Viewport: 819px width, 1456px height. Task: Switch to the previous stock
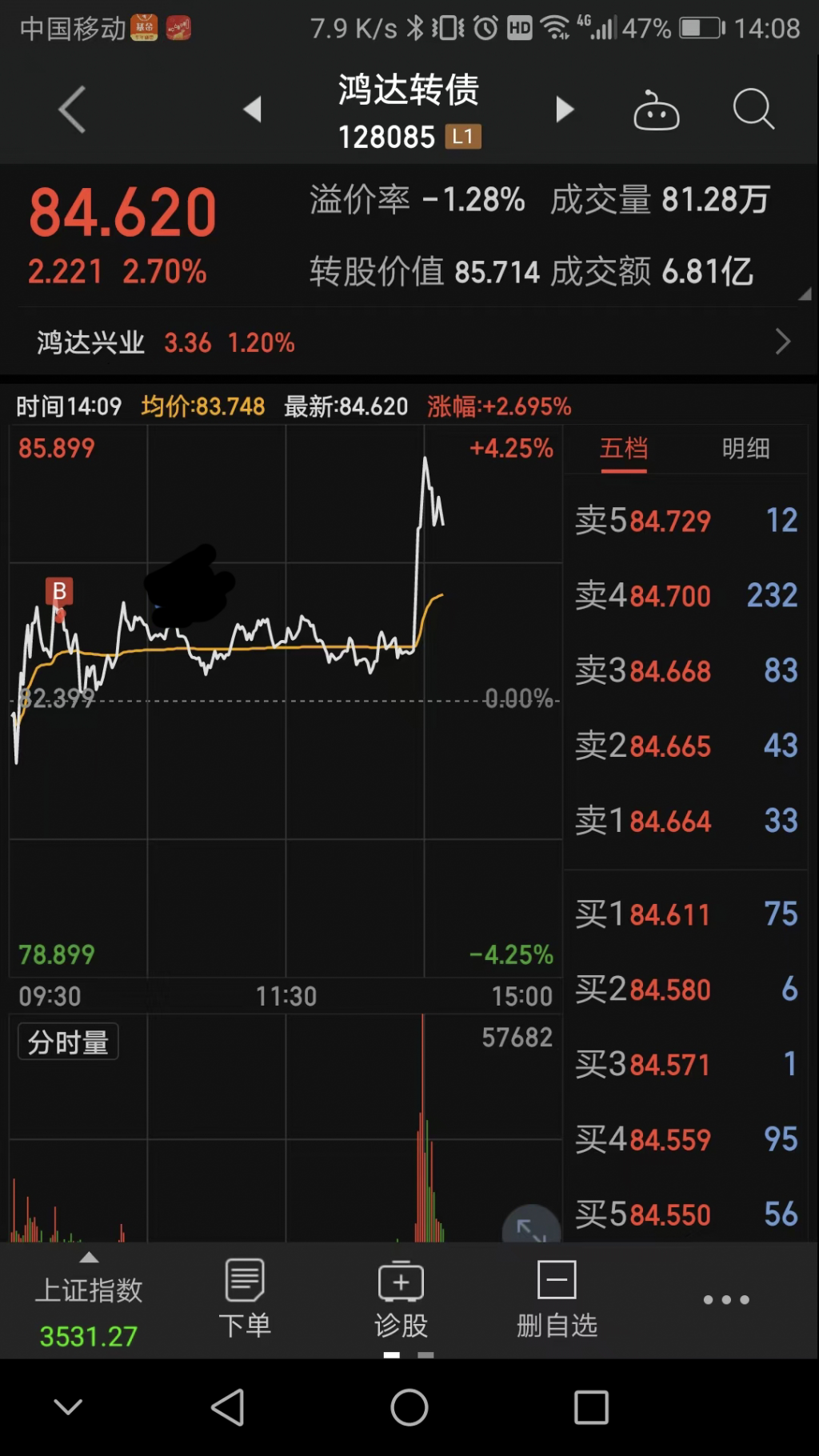pyautogui.click(x=253, y=109)
